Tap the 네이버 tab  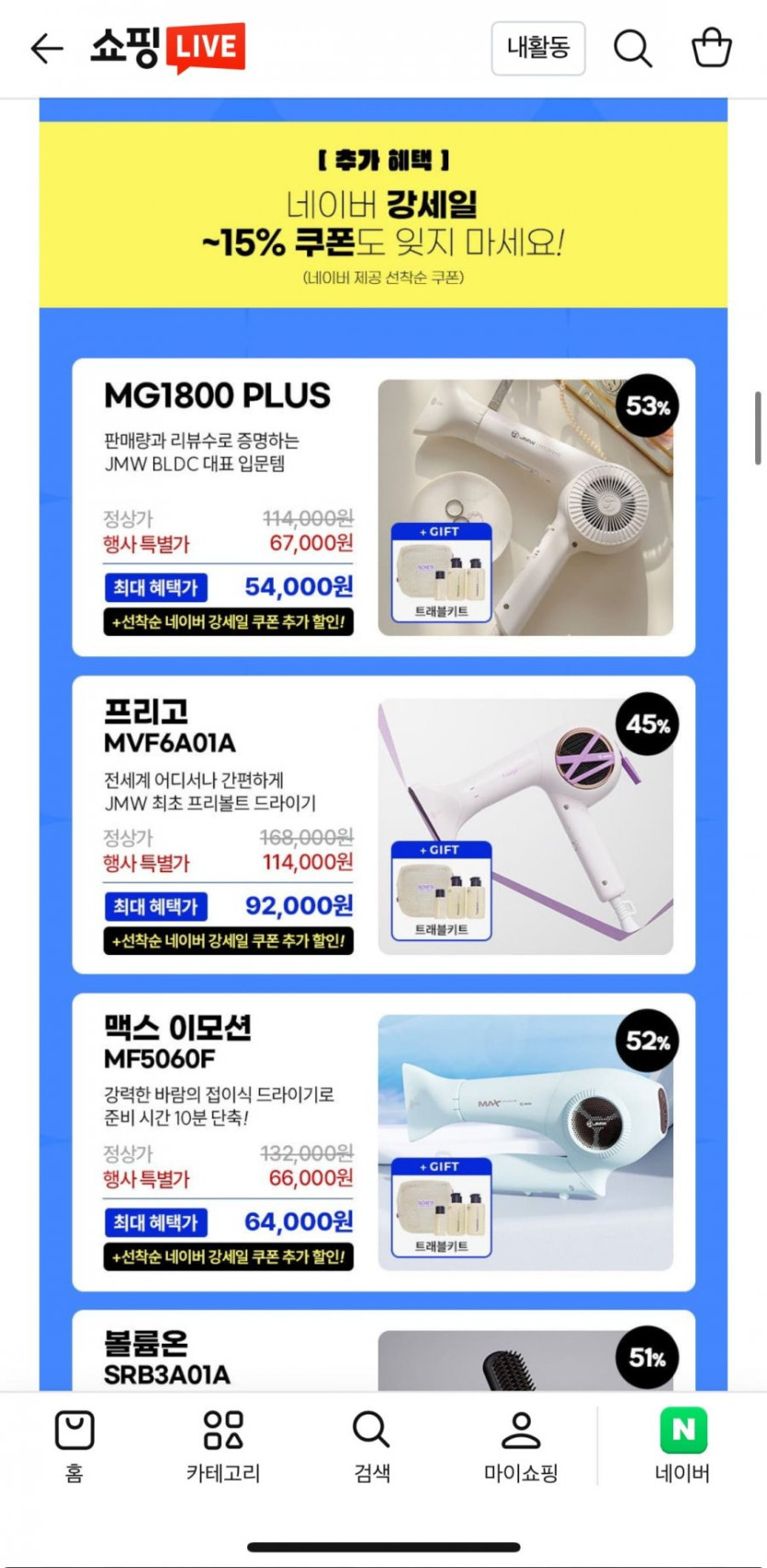tap(682, 1447)
